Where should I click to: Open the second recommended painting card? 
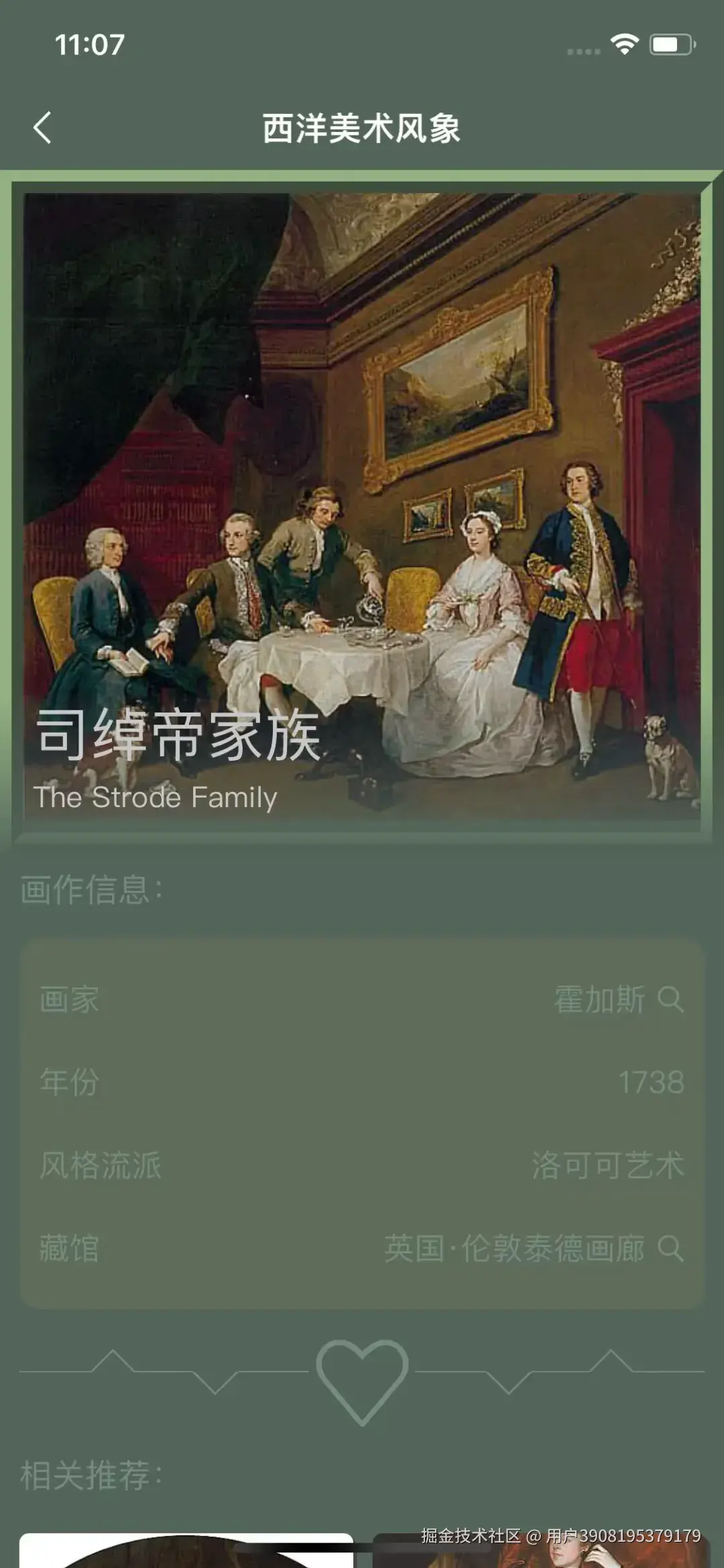(540, 1551)
